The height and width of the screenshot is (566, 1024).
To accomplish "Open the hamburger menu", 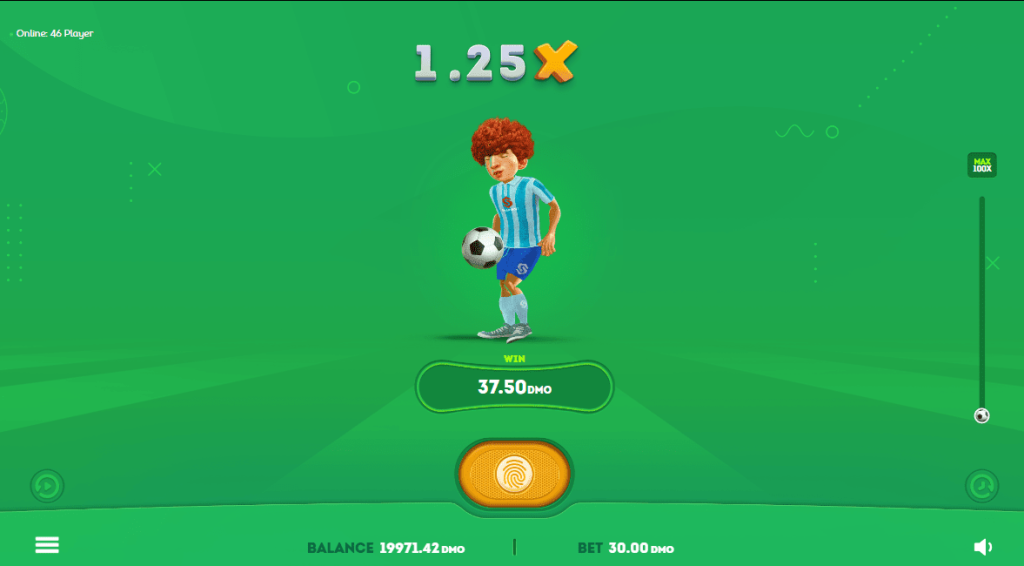I will click(x=47, y=545).
